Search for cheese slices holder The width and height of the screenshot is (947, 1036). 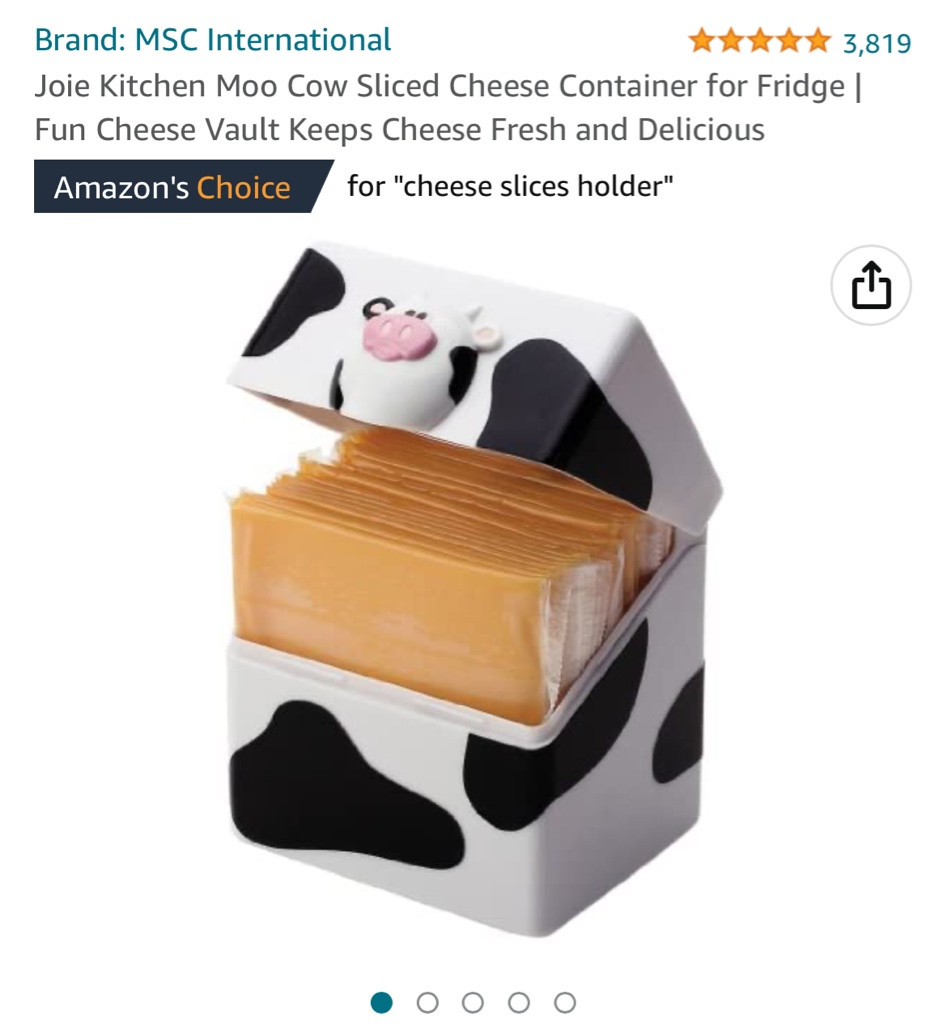(511, 185)
